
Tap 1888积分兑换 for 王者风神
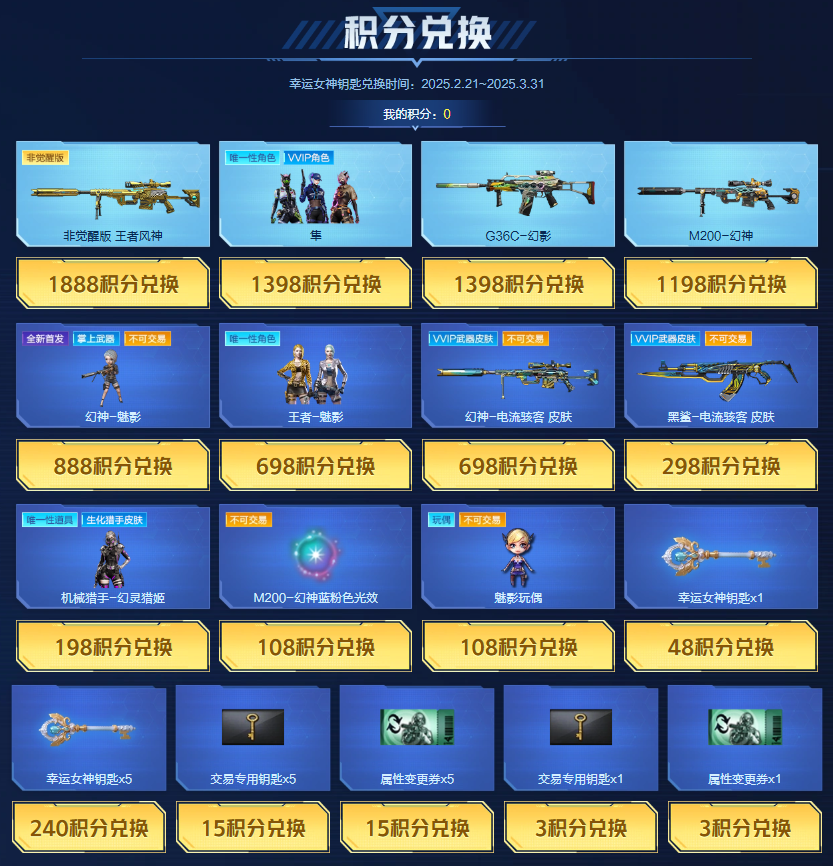pos(113,283)
